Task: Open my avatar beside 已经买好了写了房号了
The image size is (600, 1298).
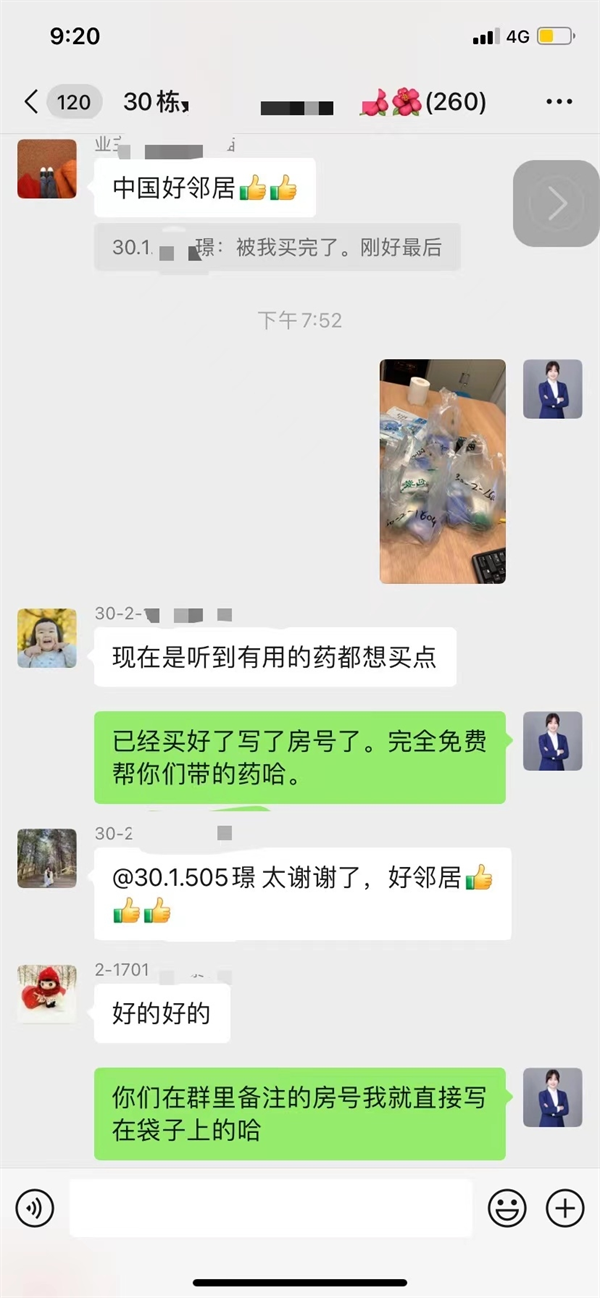Action: click(x=552, y=741)
